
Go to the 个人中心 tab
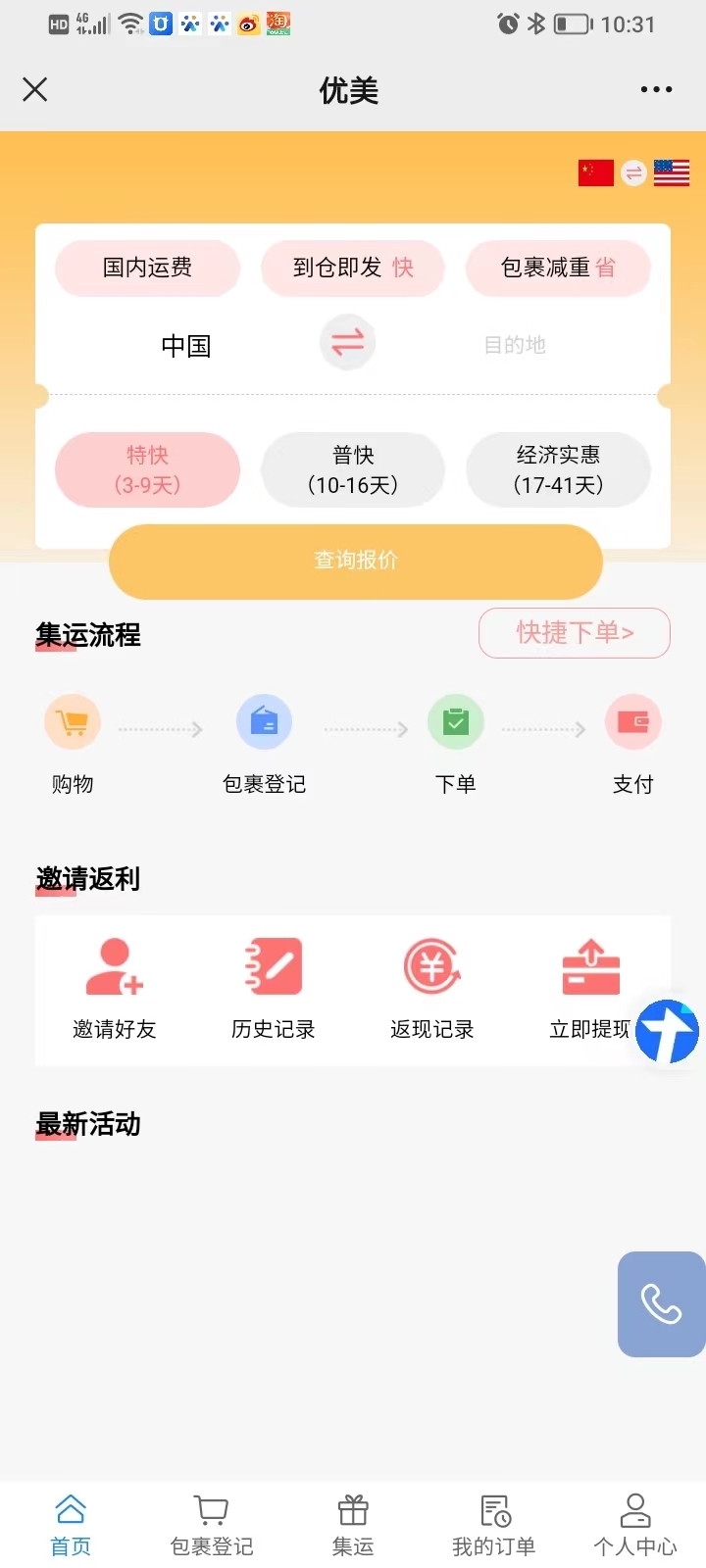pyautogui.click(x=635, y=1526)
